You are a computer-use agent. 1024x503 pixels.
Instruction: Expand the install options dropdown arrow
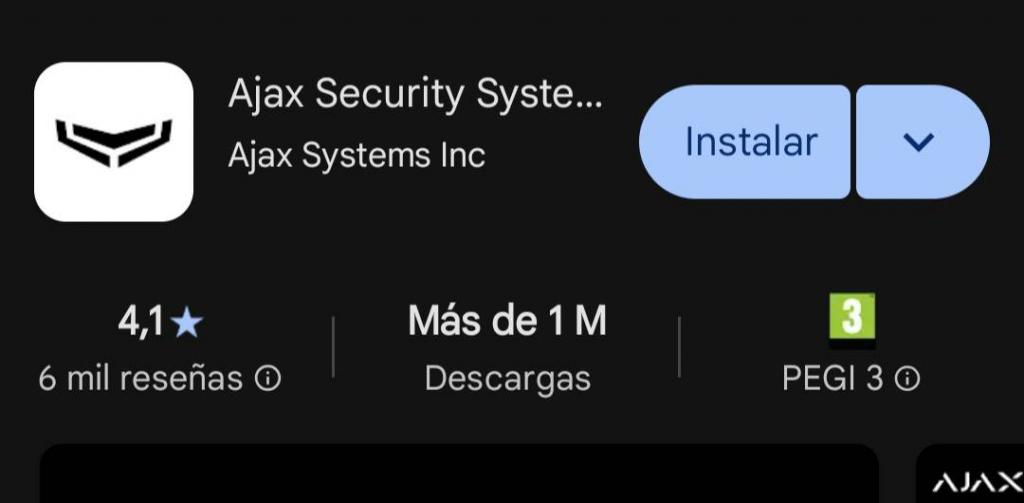(x=920, y=142)
